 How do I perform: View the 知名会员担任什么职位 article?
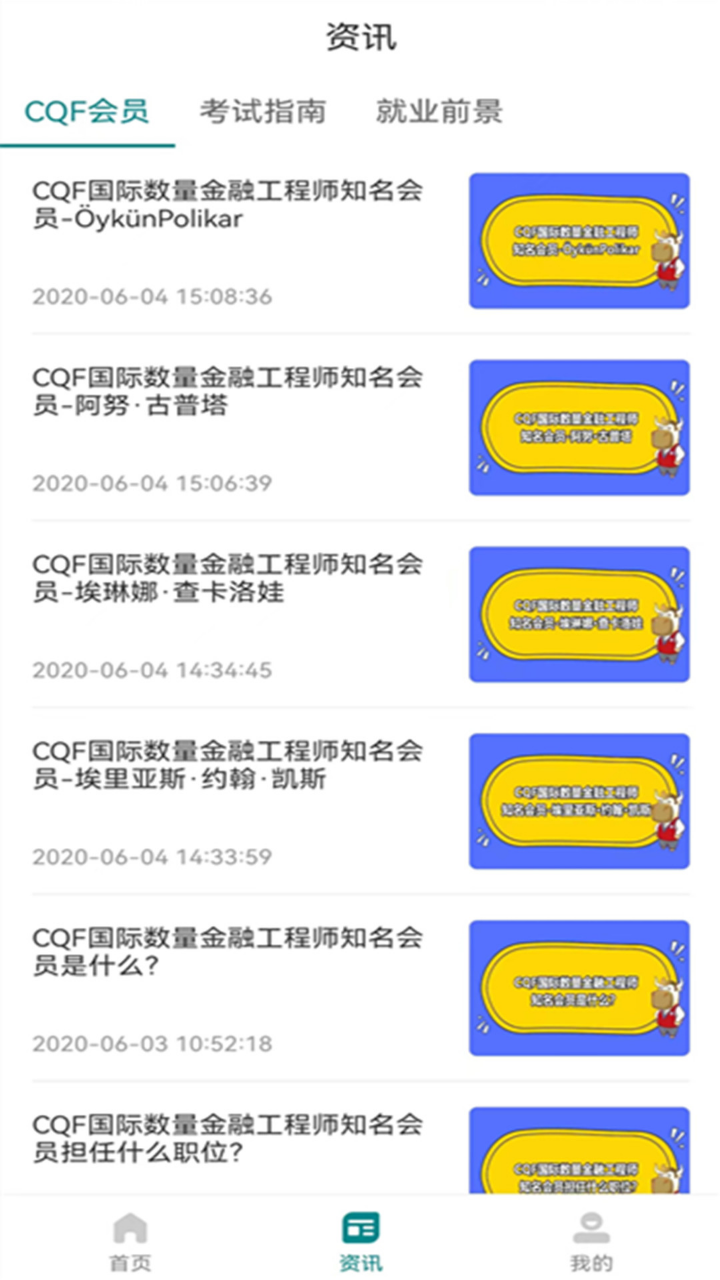pyautogui.click(x=227, y=1139)
